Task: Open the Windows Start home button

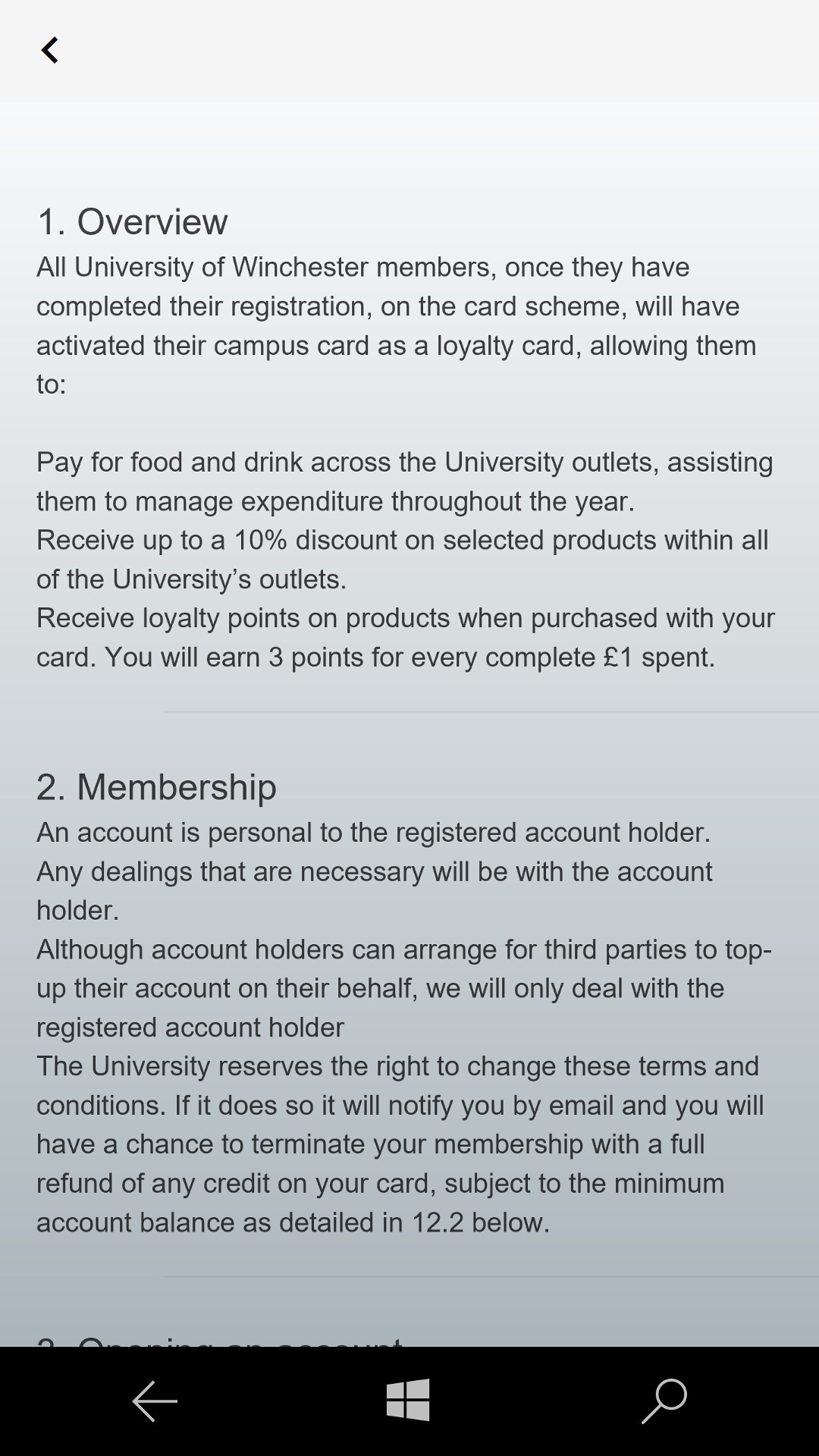Action: [408, 1400]
